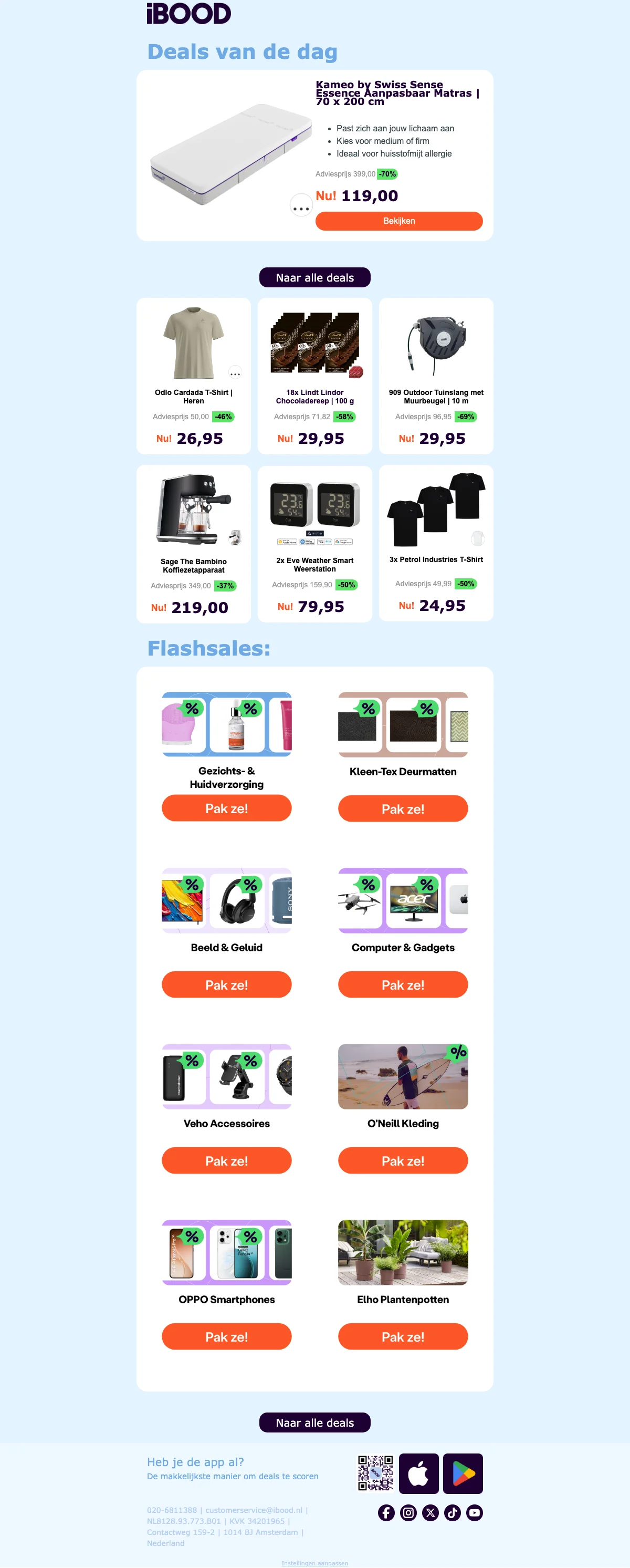Open the 909 Outdoor Tuinslang deal
Image resolution: width=630 pixels, height=1568 pixels.
436,376
